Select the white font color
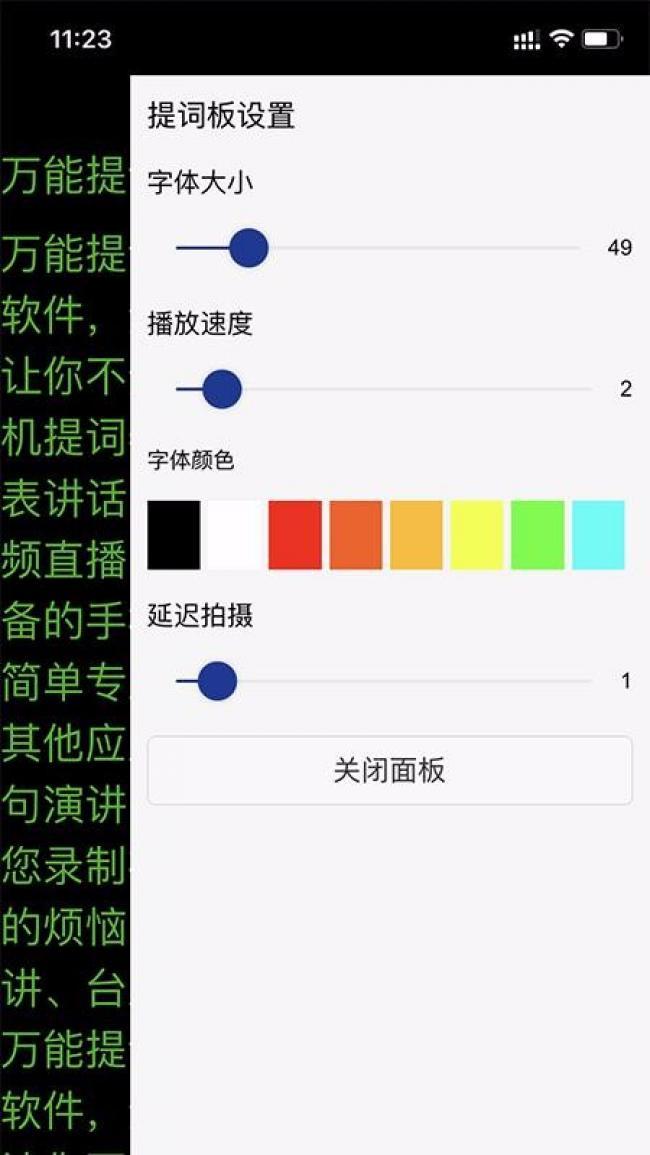This screenshot has width=650, height=1155. click(234, 535)
